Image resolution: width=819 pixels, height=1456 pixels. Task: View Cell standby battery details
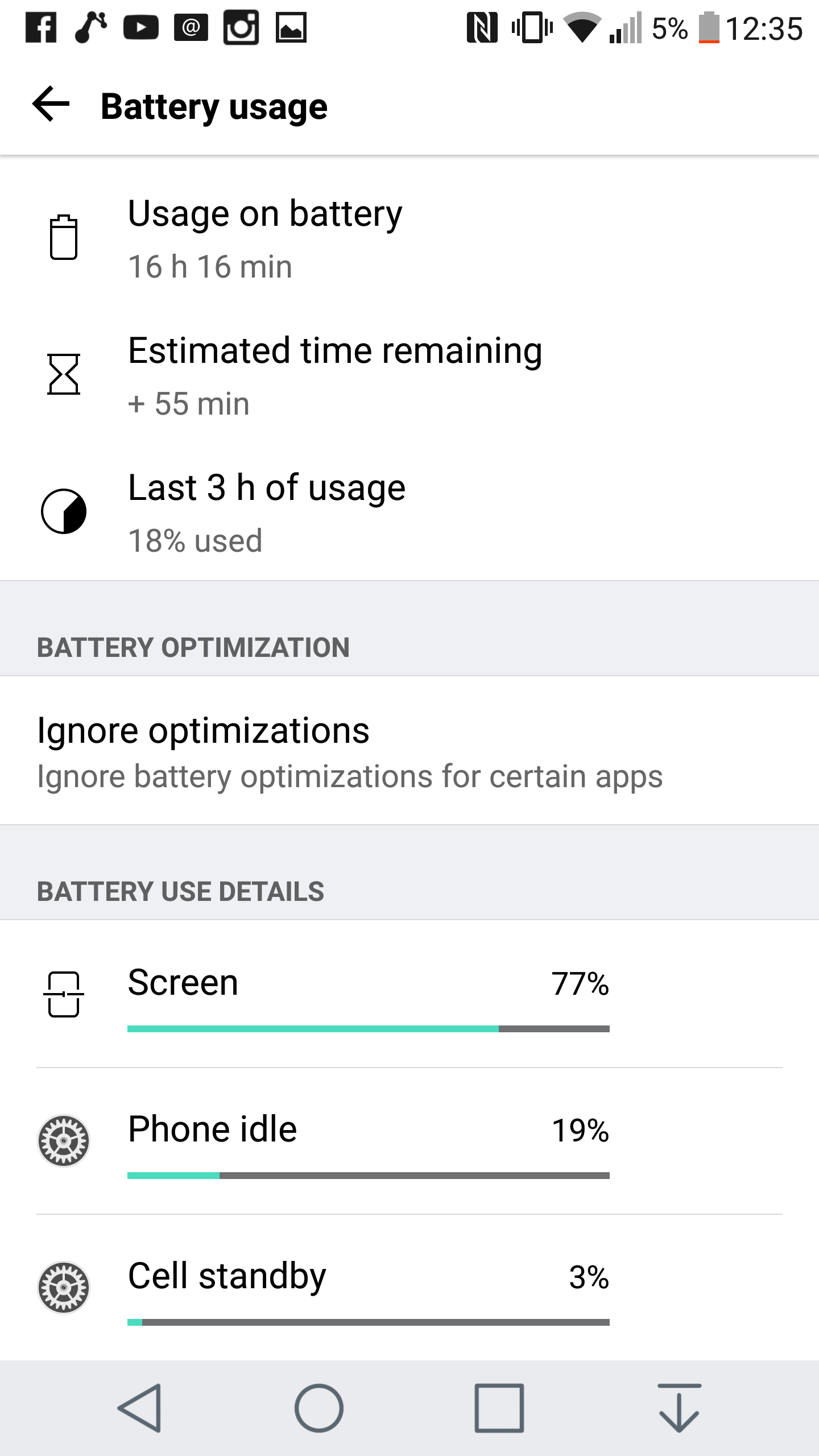[x=409, y=1288]
